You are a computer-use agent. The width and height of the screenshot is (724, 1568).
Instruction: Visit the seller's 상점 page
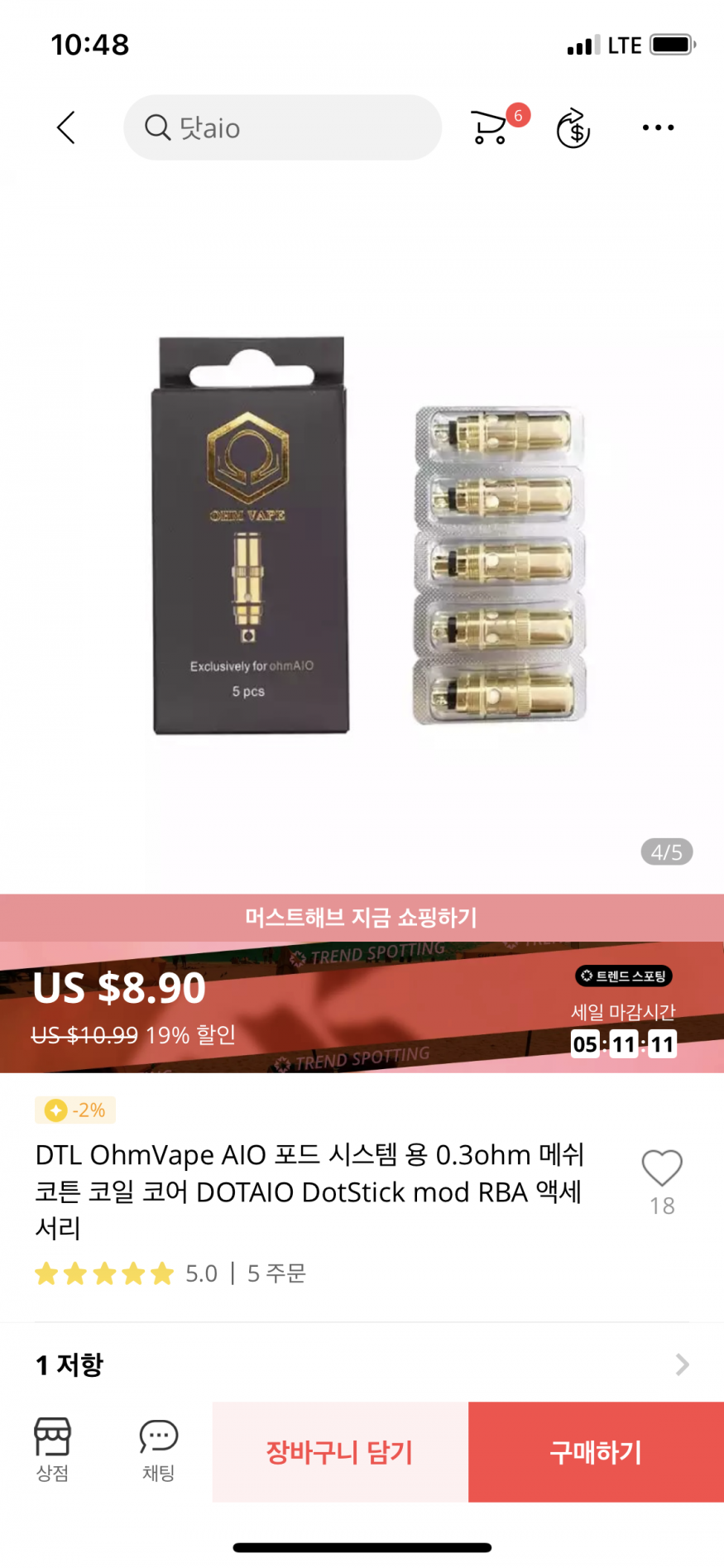pyautogui.click(x=52, y=1449)
